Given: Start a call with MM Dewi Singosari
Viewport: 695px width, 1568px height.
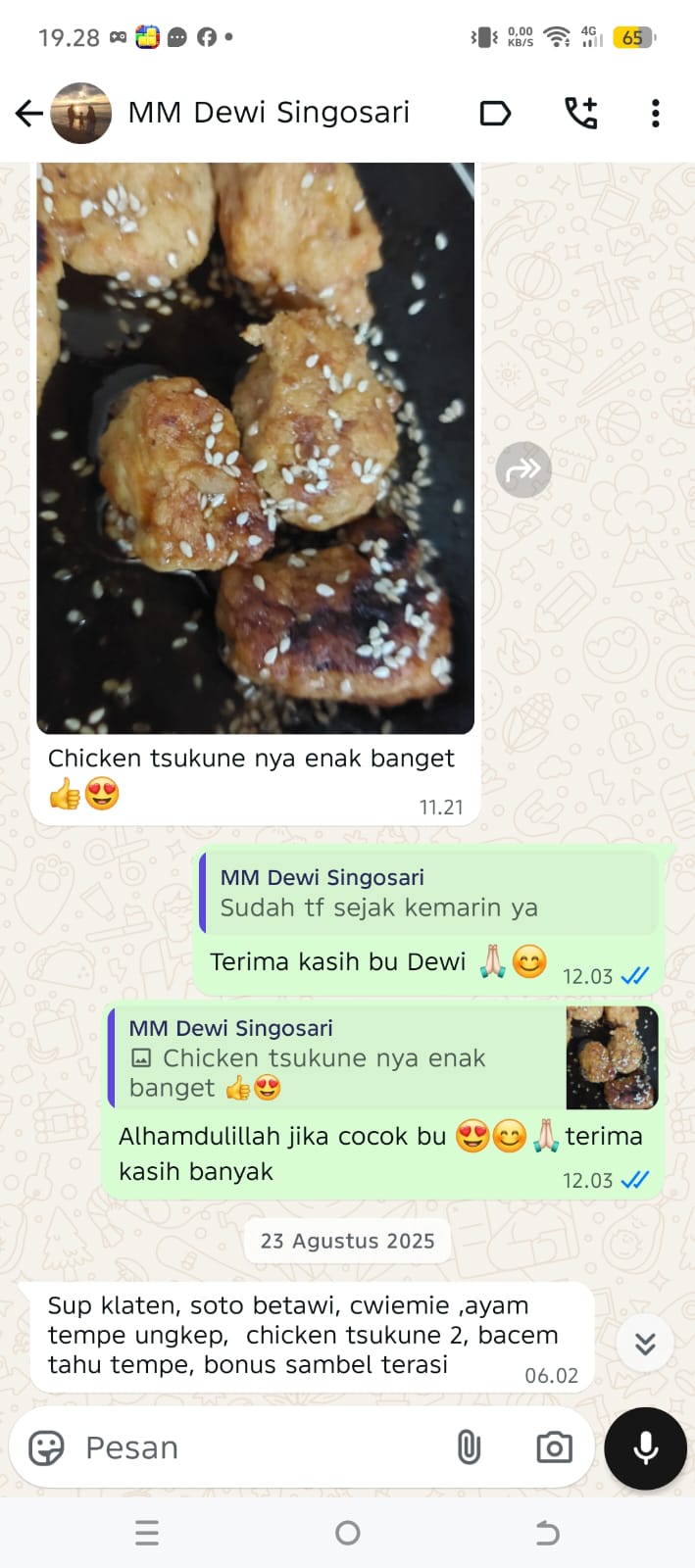Looking at the screenshot, I should click(x=580, y=114).
